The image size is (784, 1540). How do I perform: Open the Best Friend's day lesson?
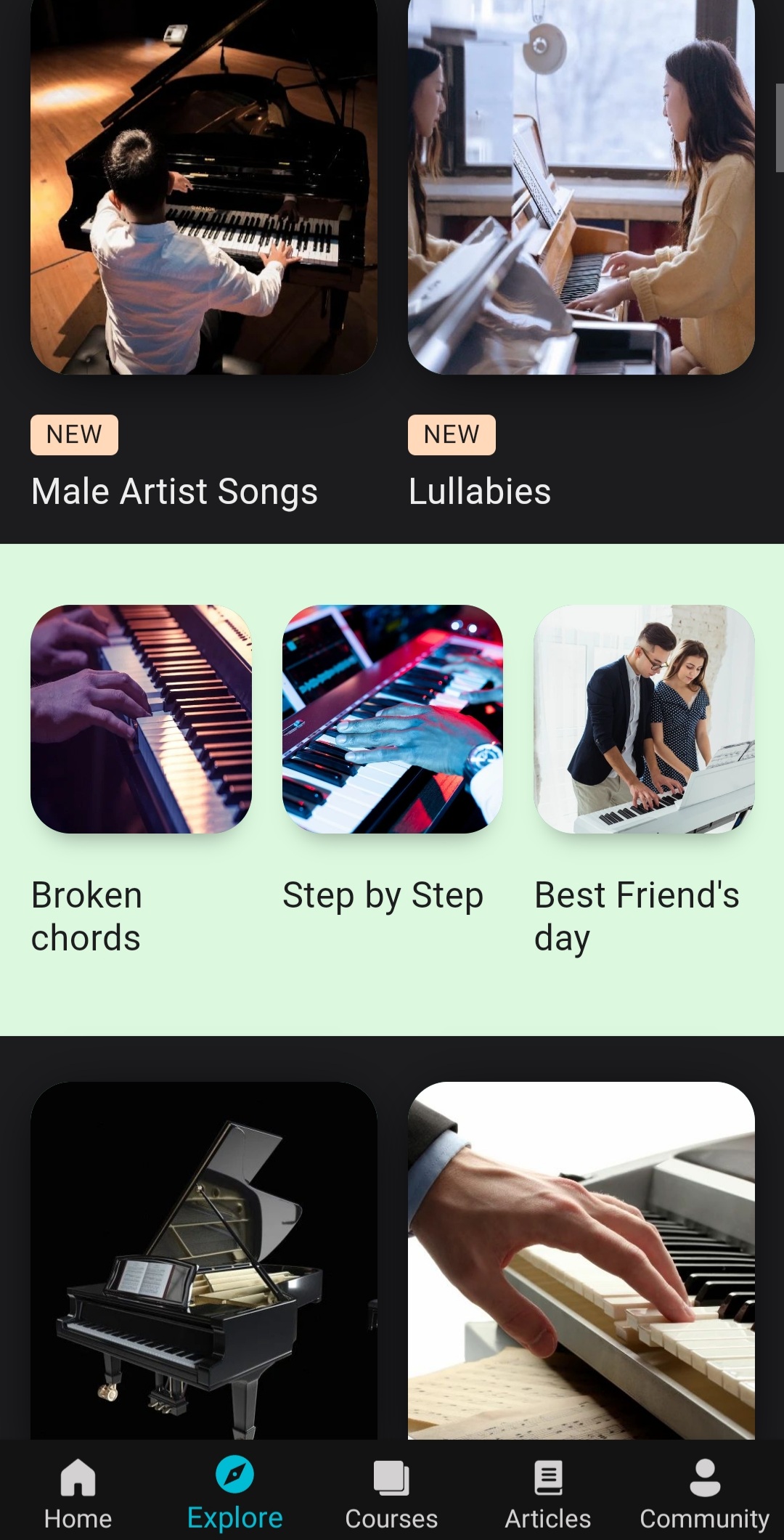(x=636, y=915)
